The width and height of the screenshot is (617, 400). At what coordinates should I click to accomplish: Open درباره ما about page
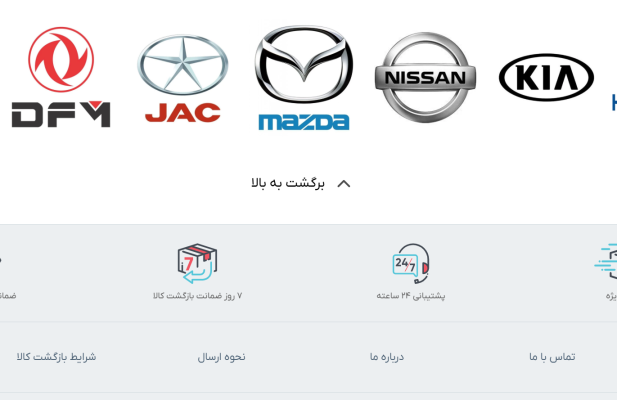386,357
